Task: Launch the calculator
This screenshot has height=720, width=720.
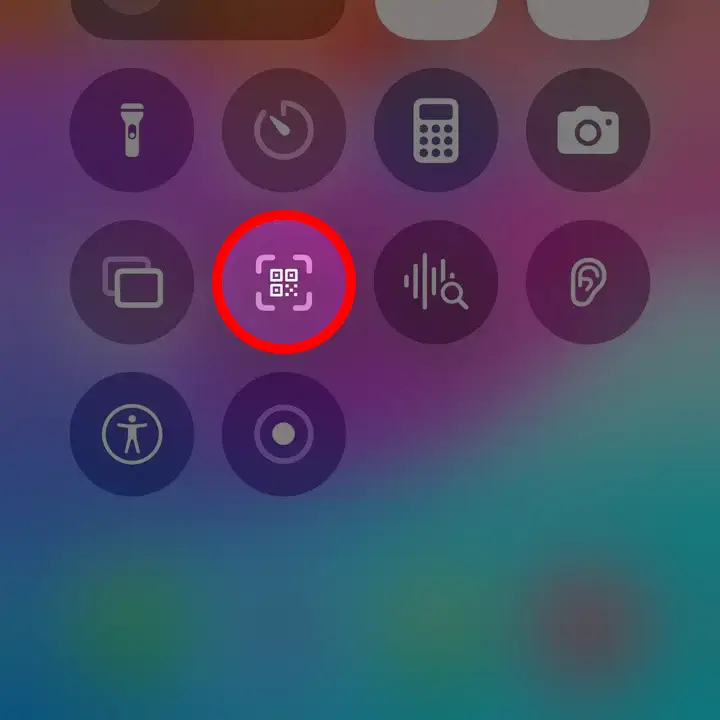Action: tap(436, 130)
